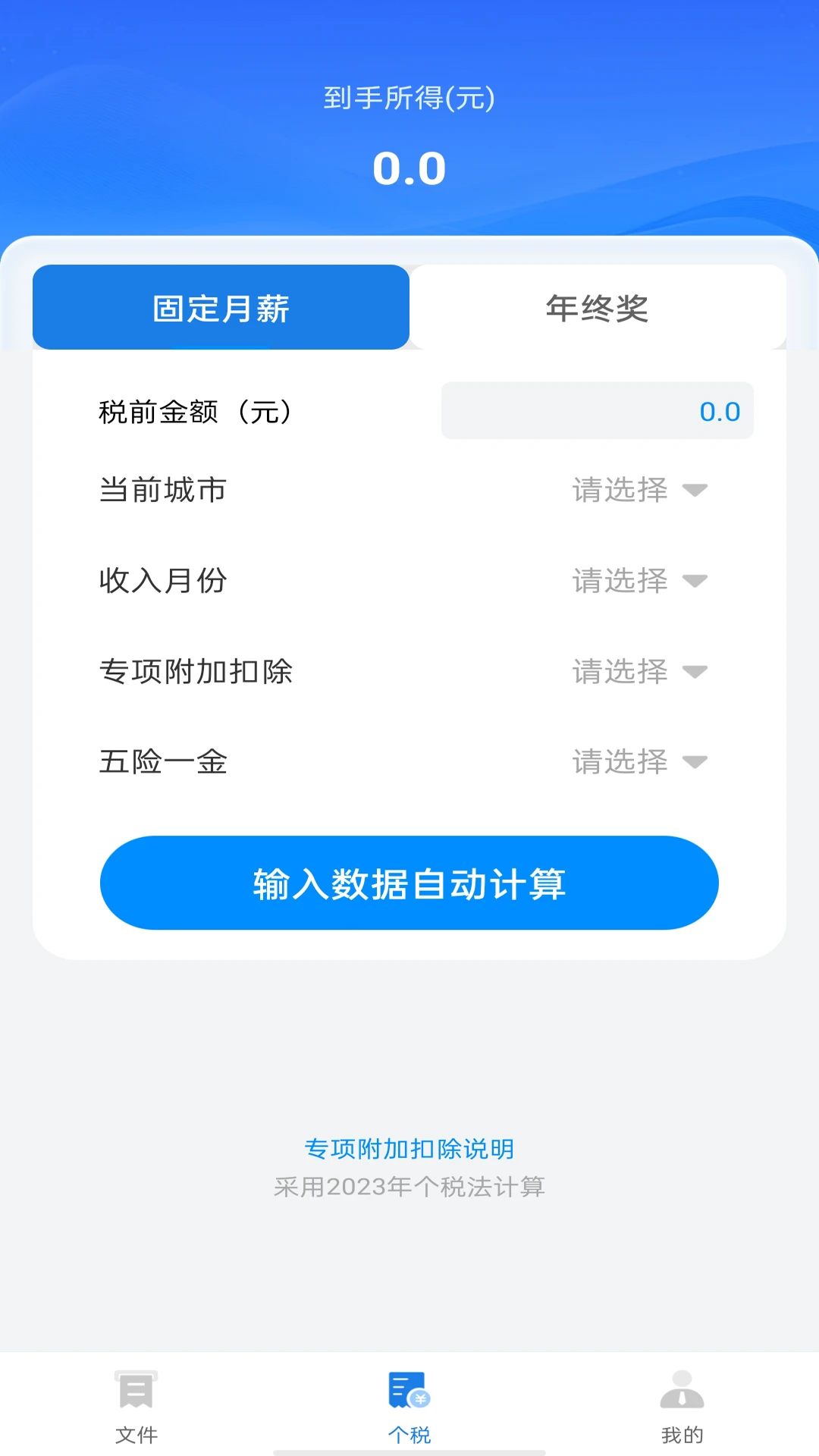
Task: Open the 当前城市 dropdown
Action: click(639, 490)
